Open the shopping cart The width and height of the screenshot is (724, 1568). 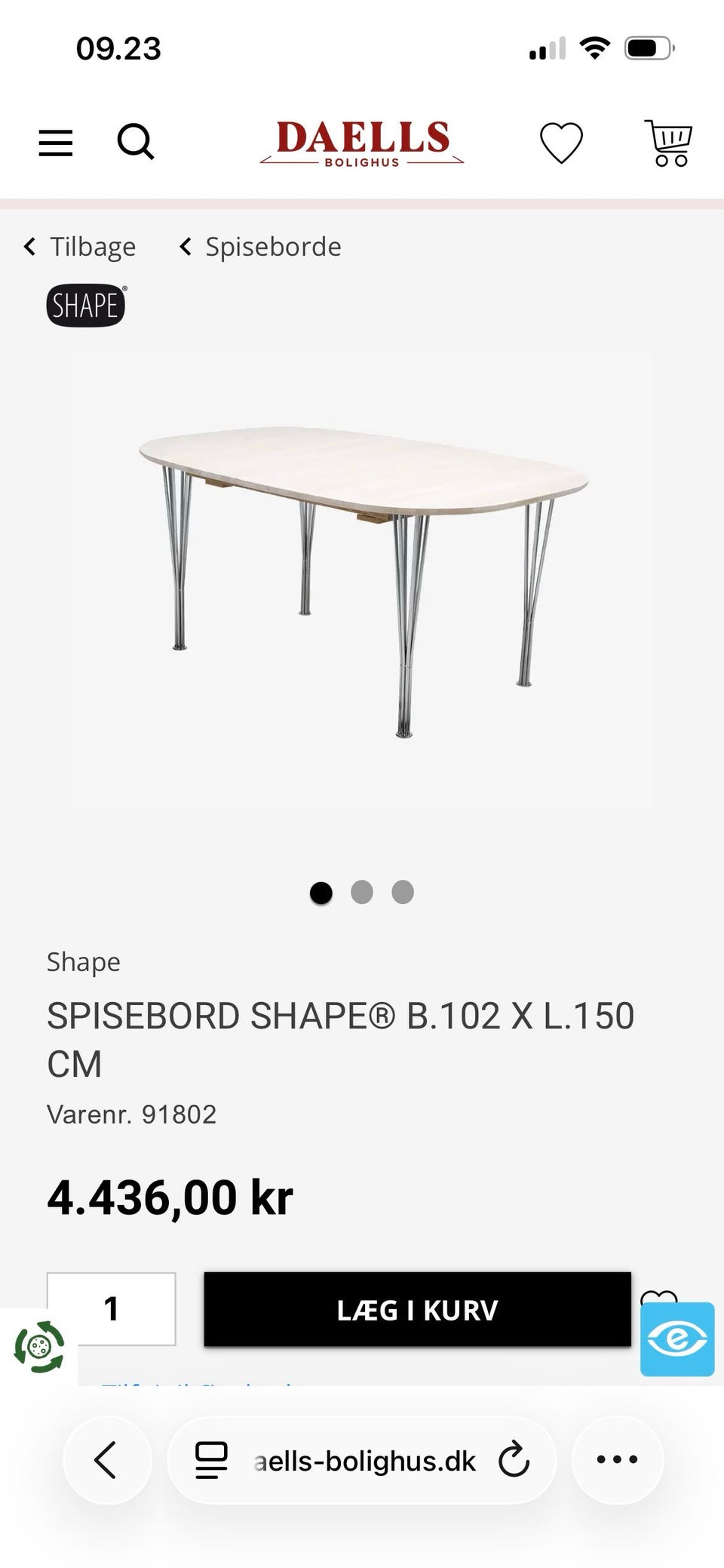pyautogui.click(x=668, y=142)
